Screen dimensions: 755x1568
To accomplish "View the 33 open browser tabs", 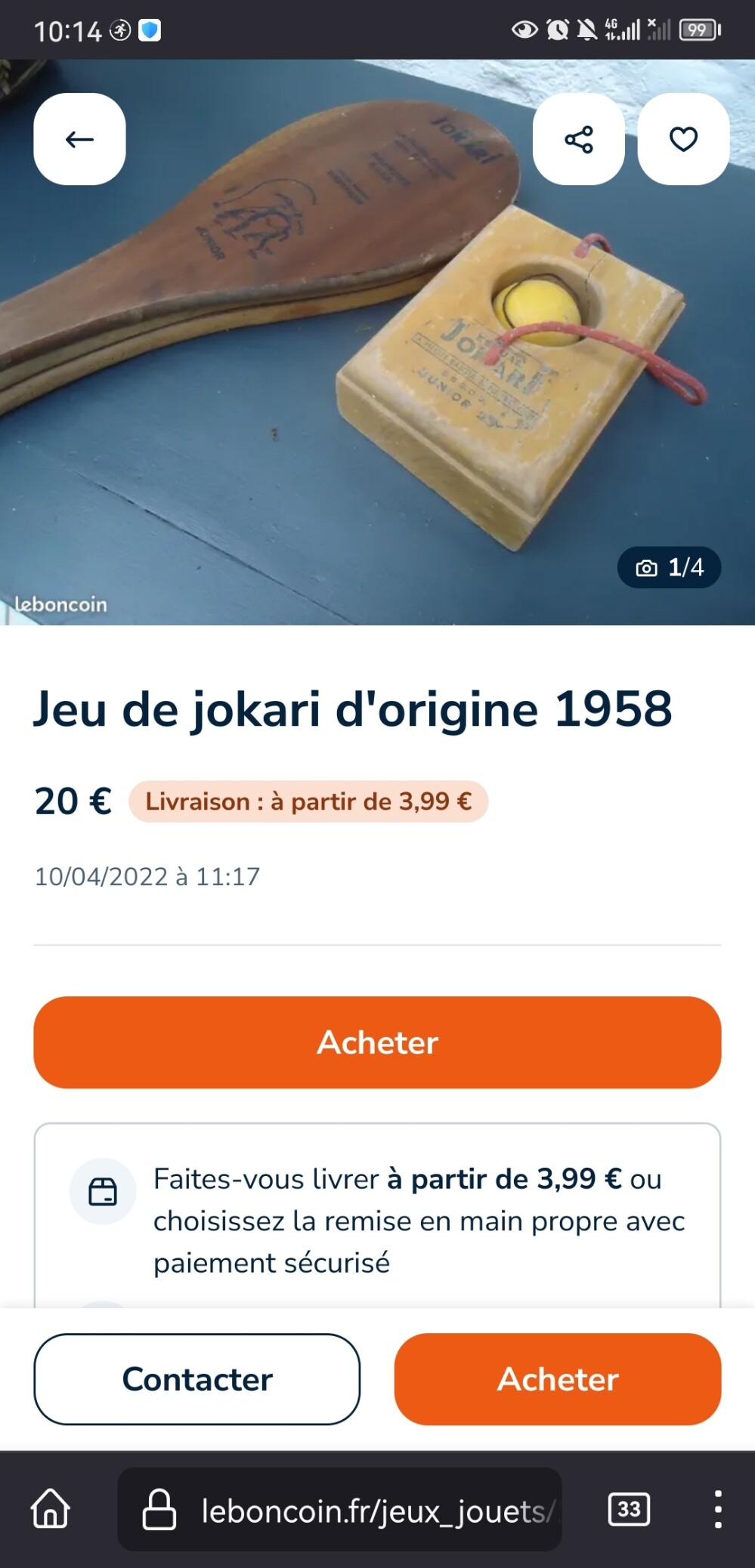I will point(629,1509).
